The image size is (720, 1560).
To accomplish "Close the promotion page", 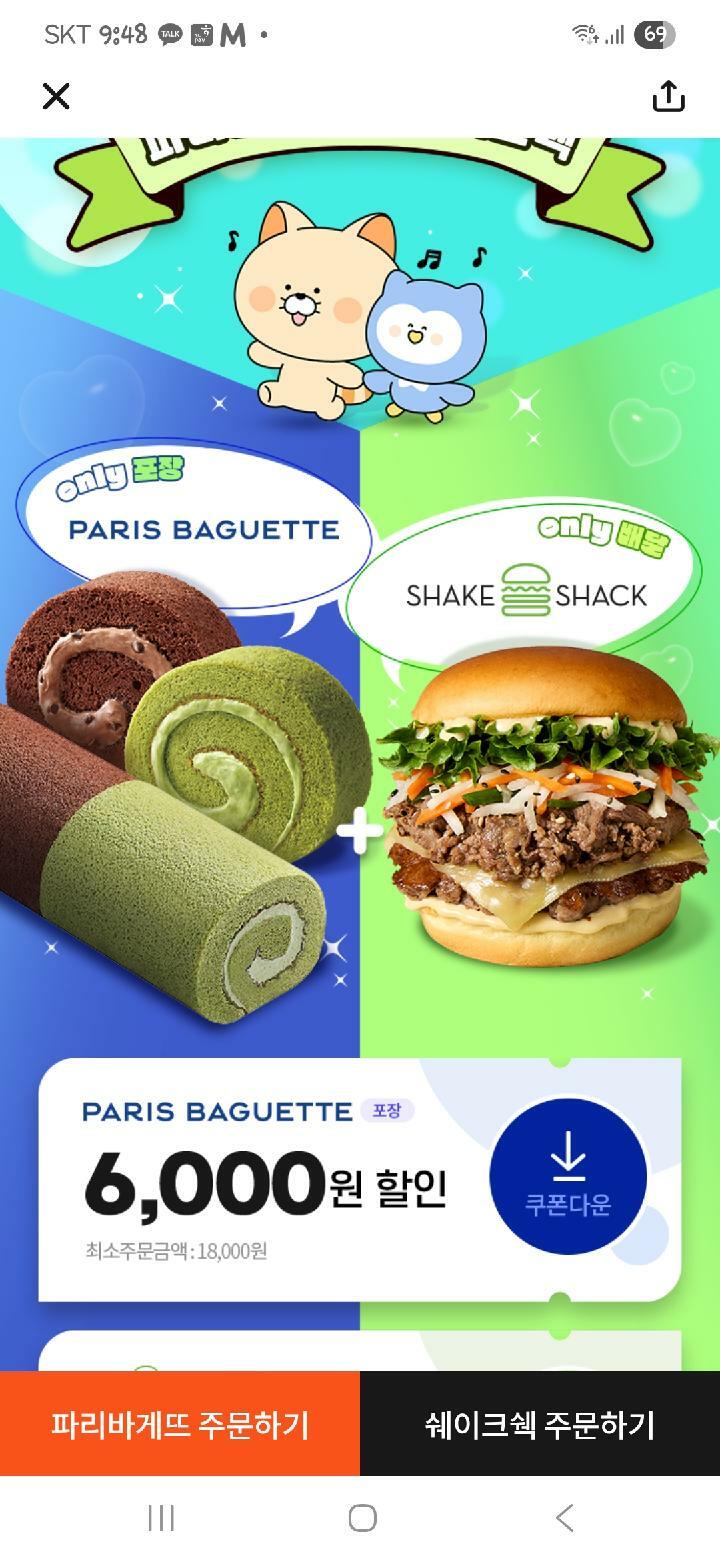I will 56,96.
